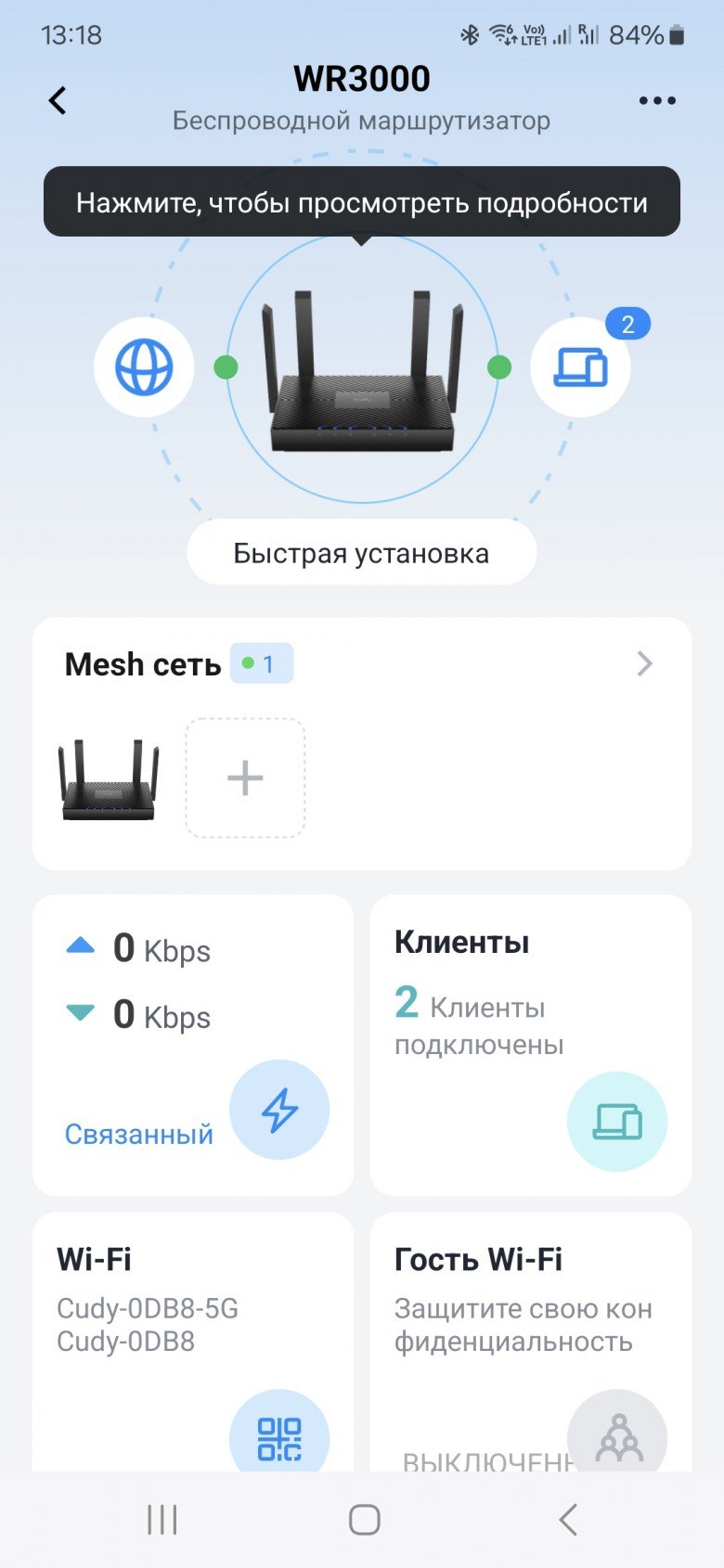Go back with the arrow at top left
Screen dimensions: 724x1568
click(56, 100)
